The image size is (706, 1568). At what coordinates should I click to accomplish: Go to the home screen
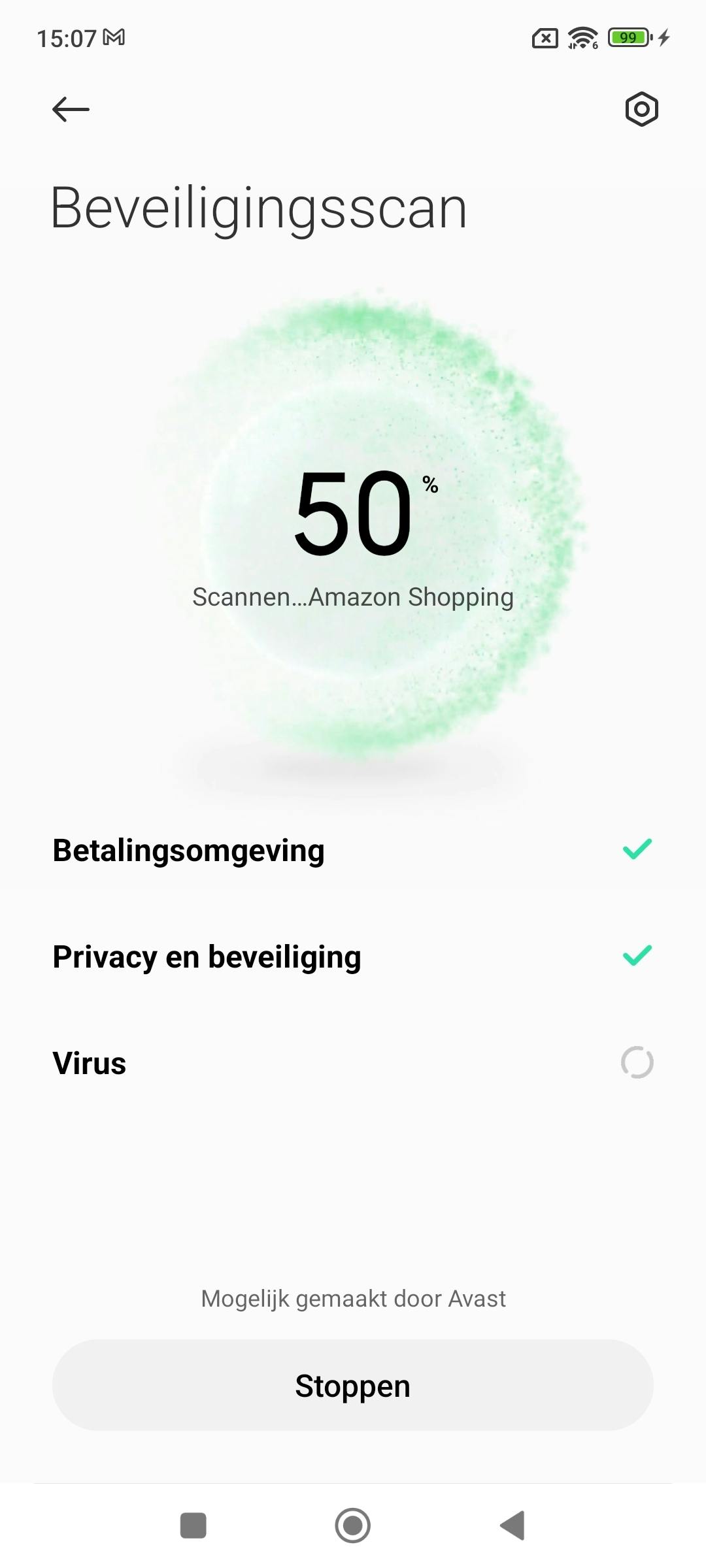point(353,1526)
